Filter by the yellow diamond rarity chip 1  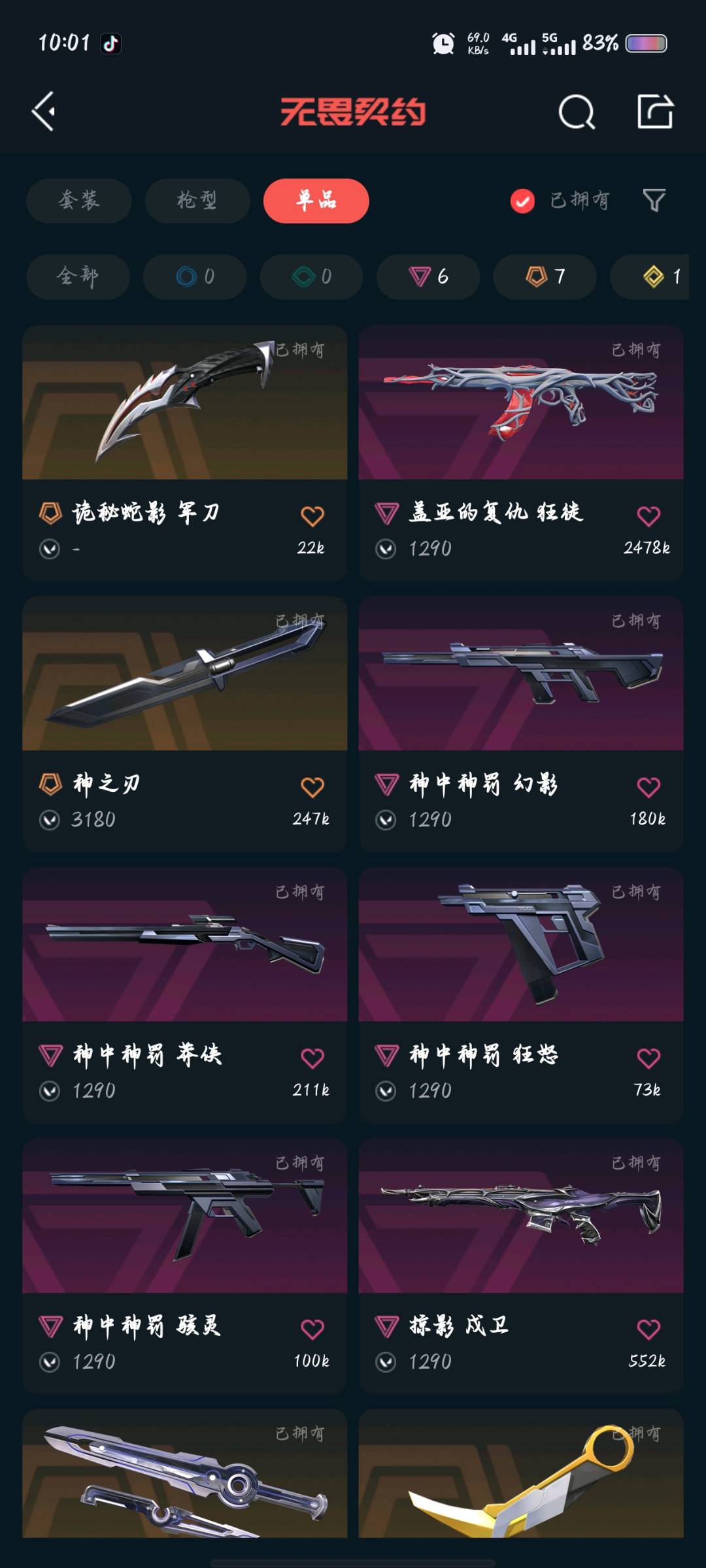[x=660, y=276]
